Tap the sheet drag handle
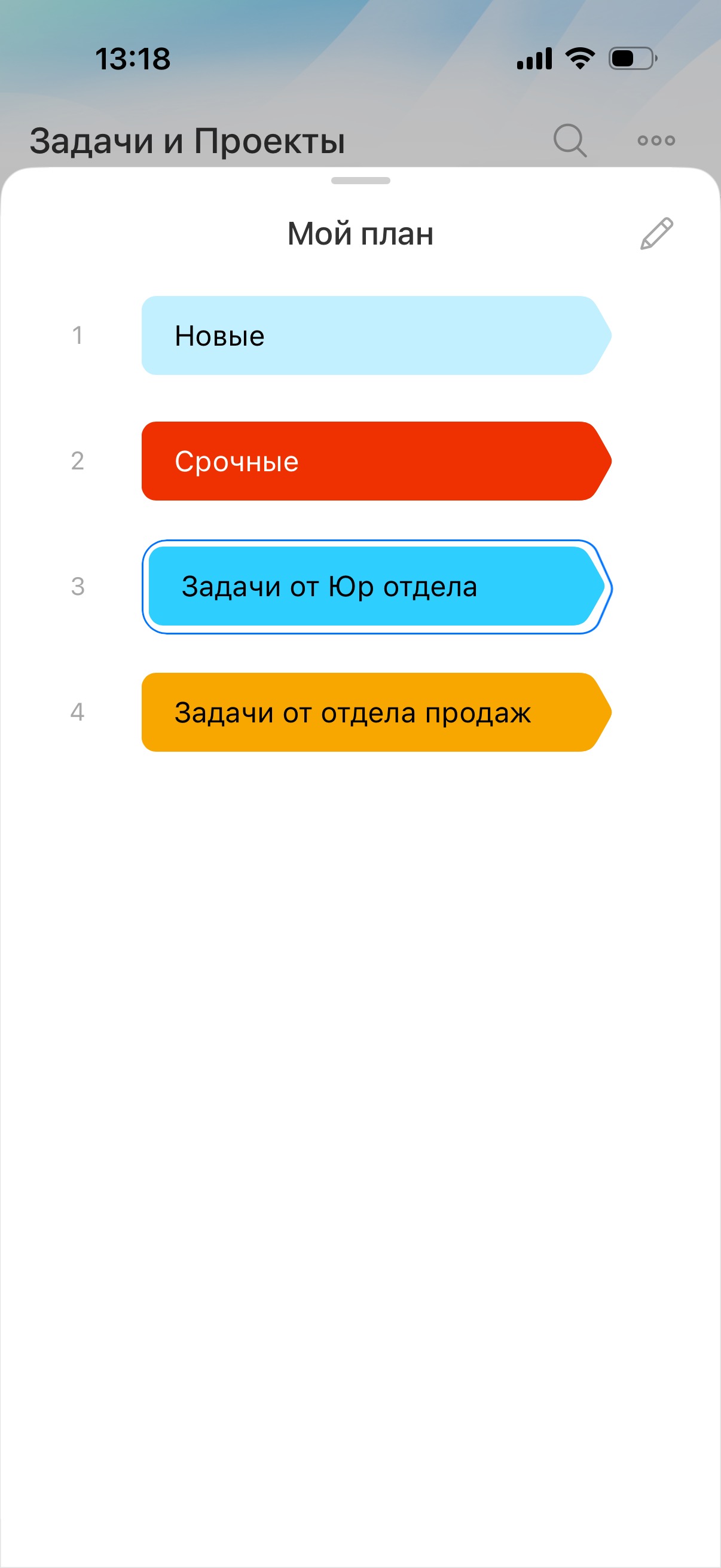721x1568 pixels. 360,181
